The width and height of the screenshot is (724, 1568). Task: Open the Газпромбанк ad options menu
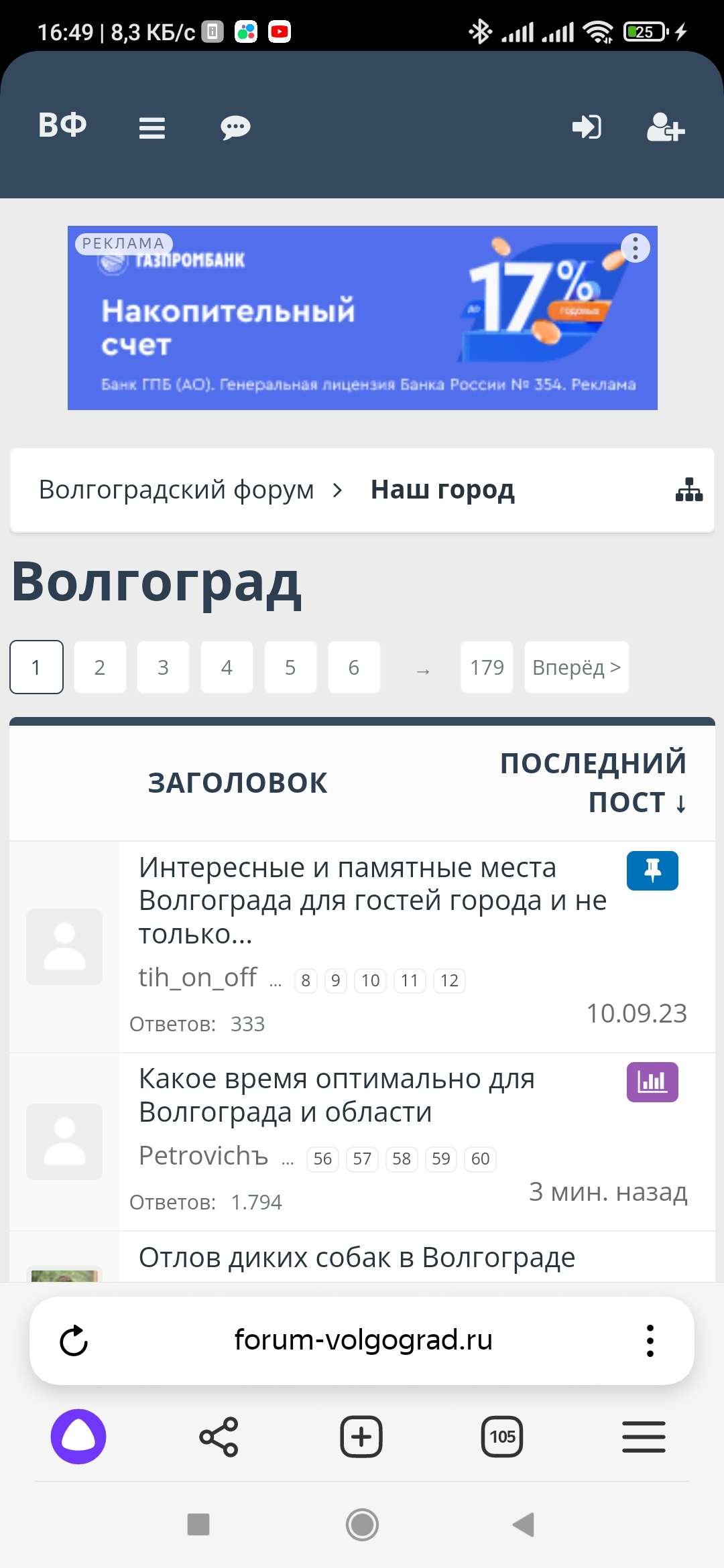(x=636, y=249)
